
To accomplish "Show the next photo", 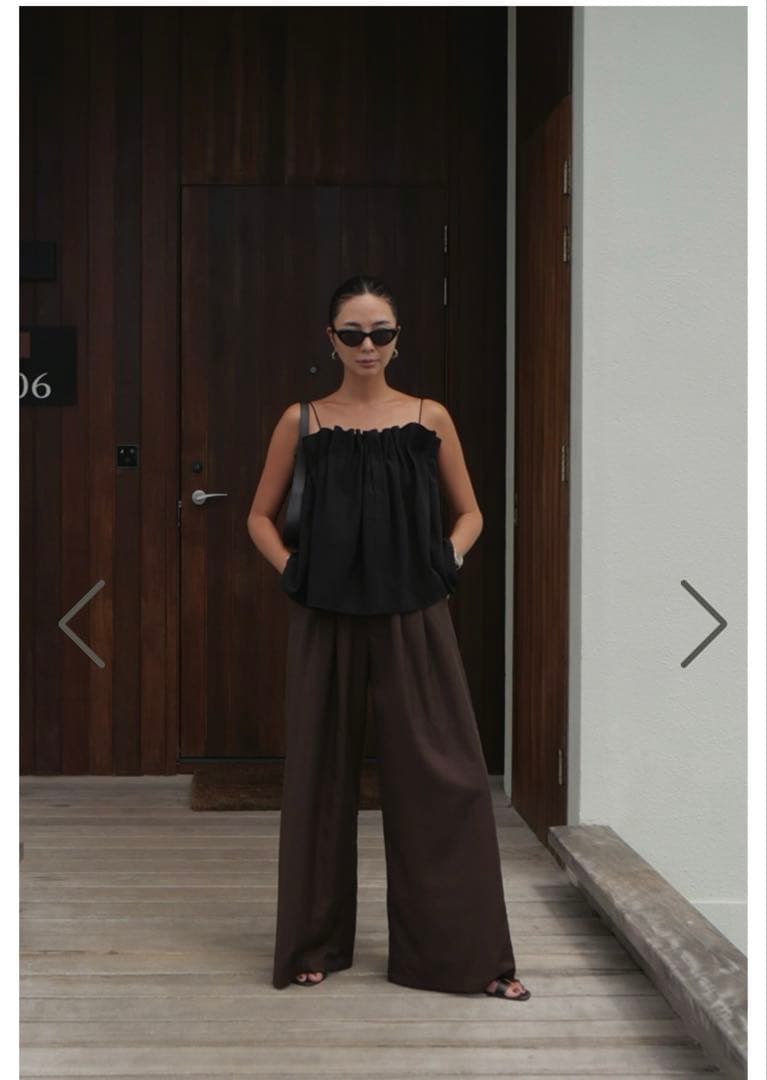I will 703,623.
